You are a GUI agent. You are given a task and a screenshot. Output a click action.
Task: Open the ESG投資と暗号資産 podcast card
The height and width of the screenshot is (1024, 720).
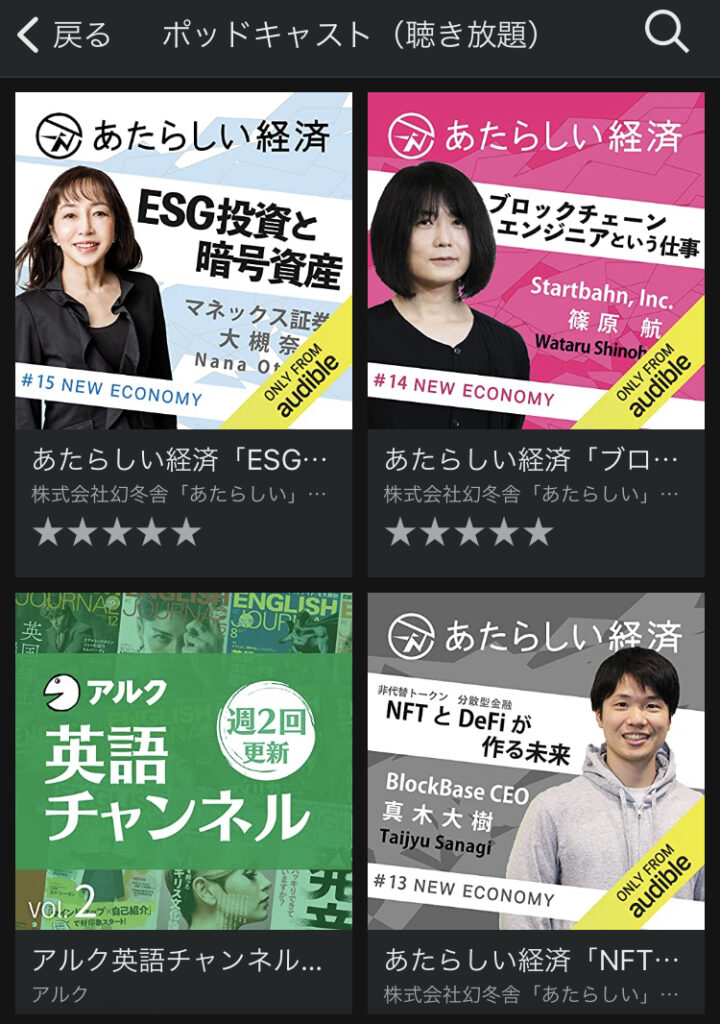[184, 262]
